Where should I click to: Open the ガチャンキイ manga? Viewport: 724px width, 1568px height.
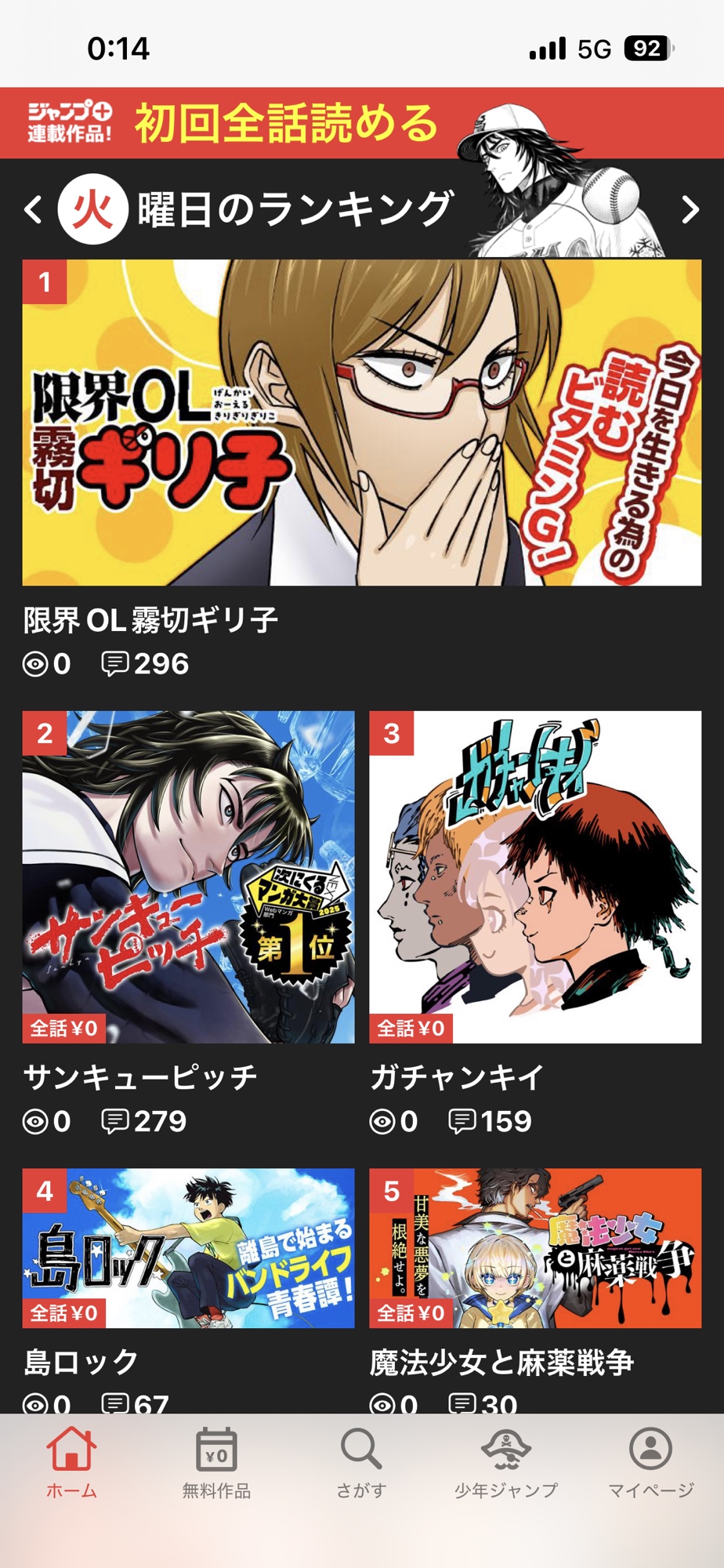tap(535, 877)
